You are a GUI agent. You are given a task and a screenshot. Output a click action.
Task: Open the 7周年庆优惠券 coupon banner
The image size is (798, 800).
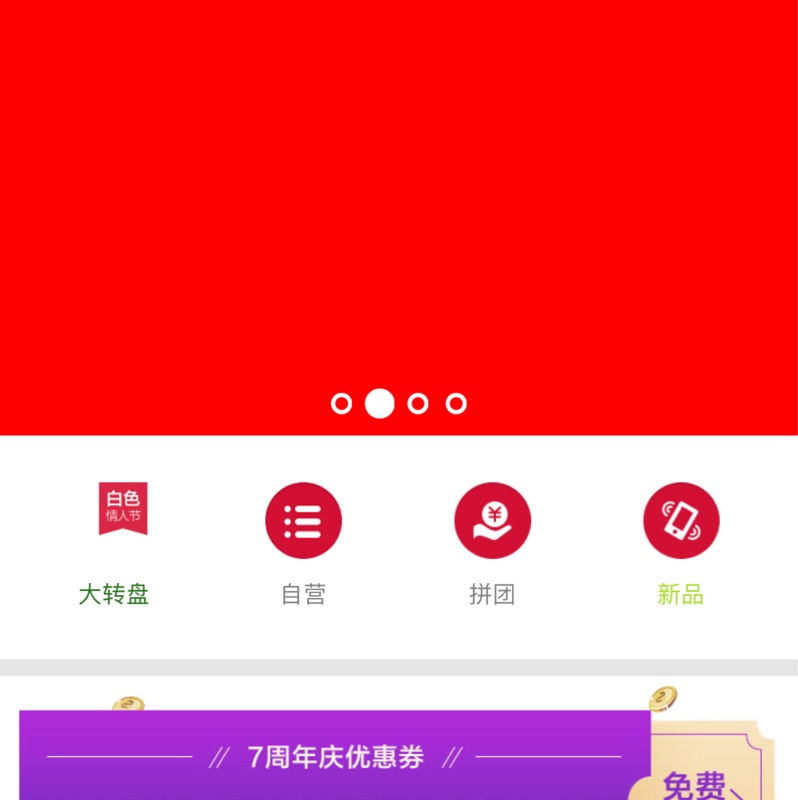335,757
